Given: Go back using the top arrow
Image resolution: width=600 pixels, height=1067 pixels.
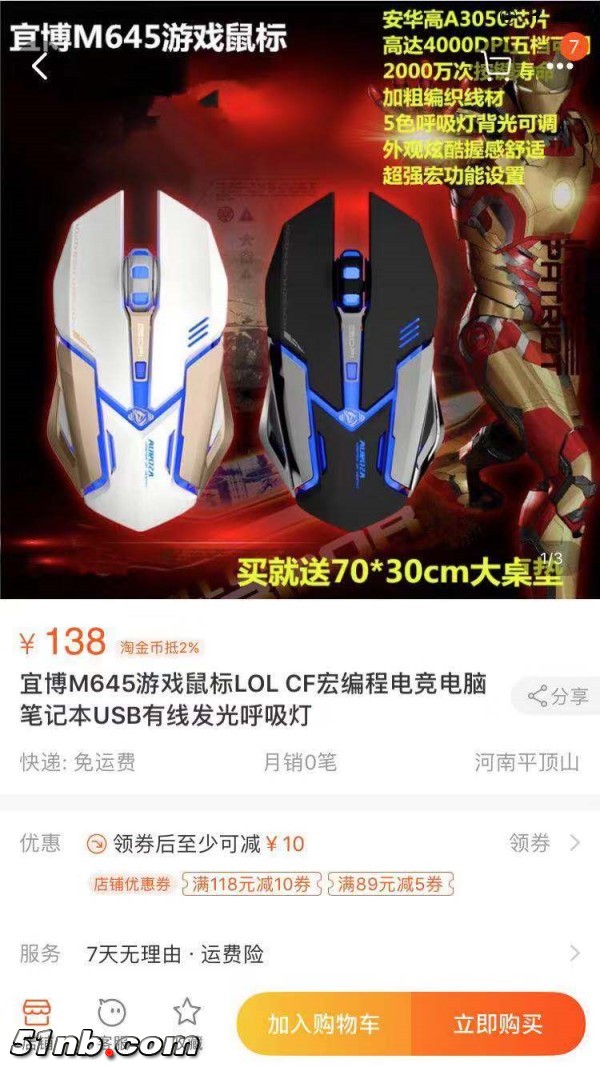Looking at the screenshot, I should [40, 67].
